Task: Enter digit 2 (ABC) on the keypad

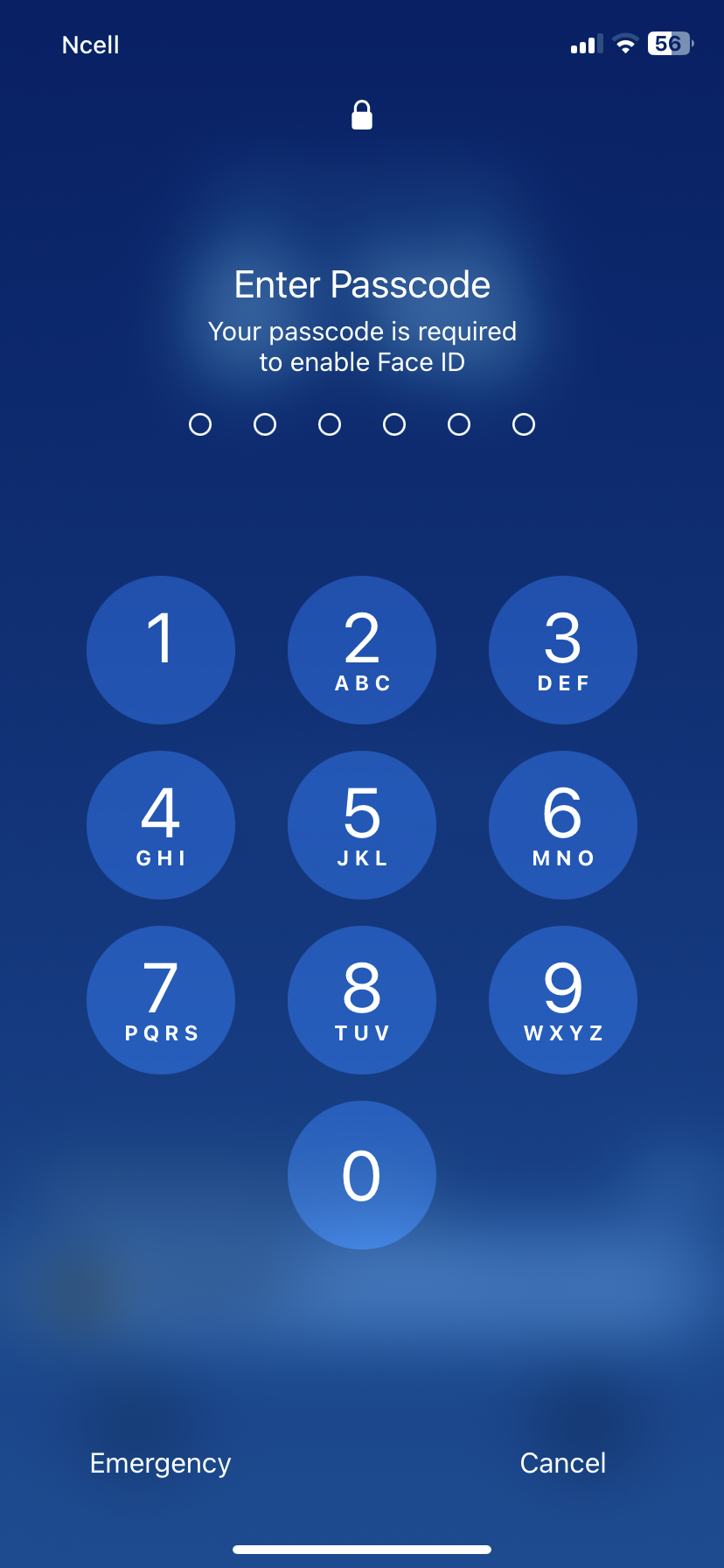Action: click(362, 650)
